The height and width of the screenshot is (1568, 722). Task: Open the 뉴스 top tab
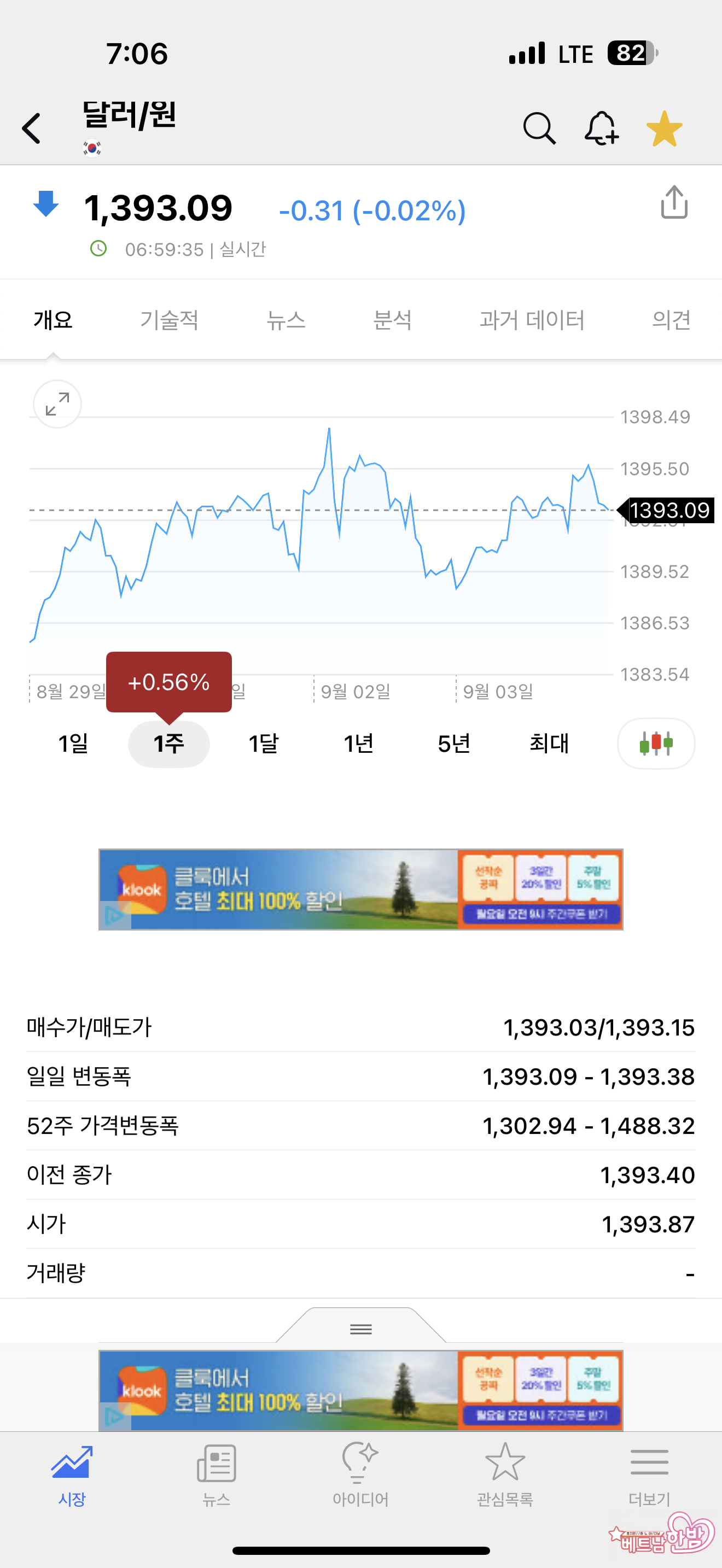click(286, 320)
